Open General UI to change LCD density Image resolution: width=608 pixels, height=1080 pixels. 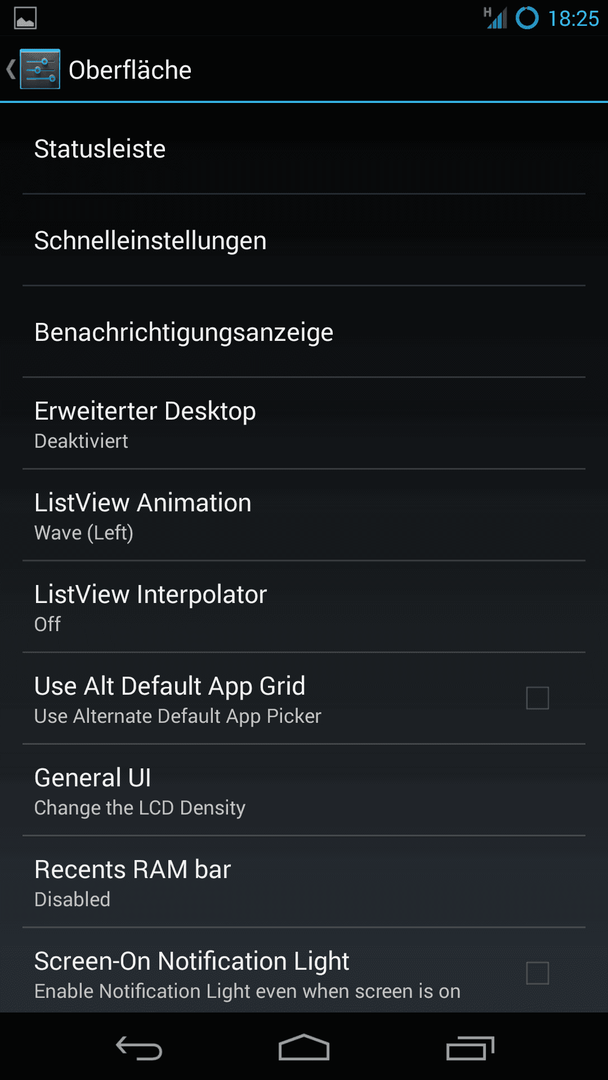coord(304,790)
